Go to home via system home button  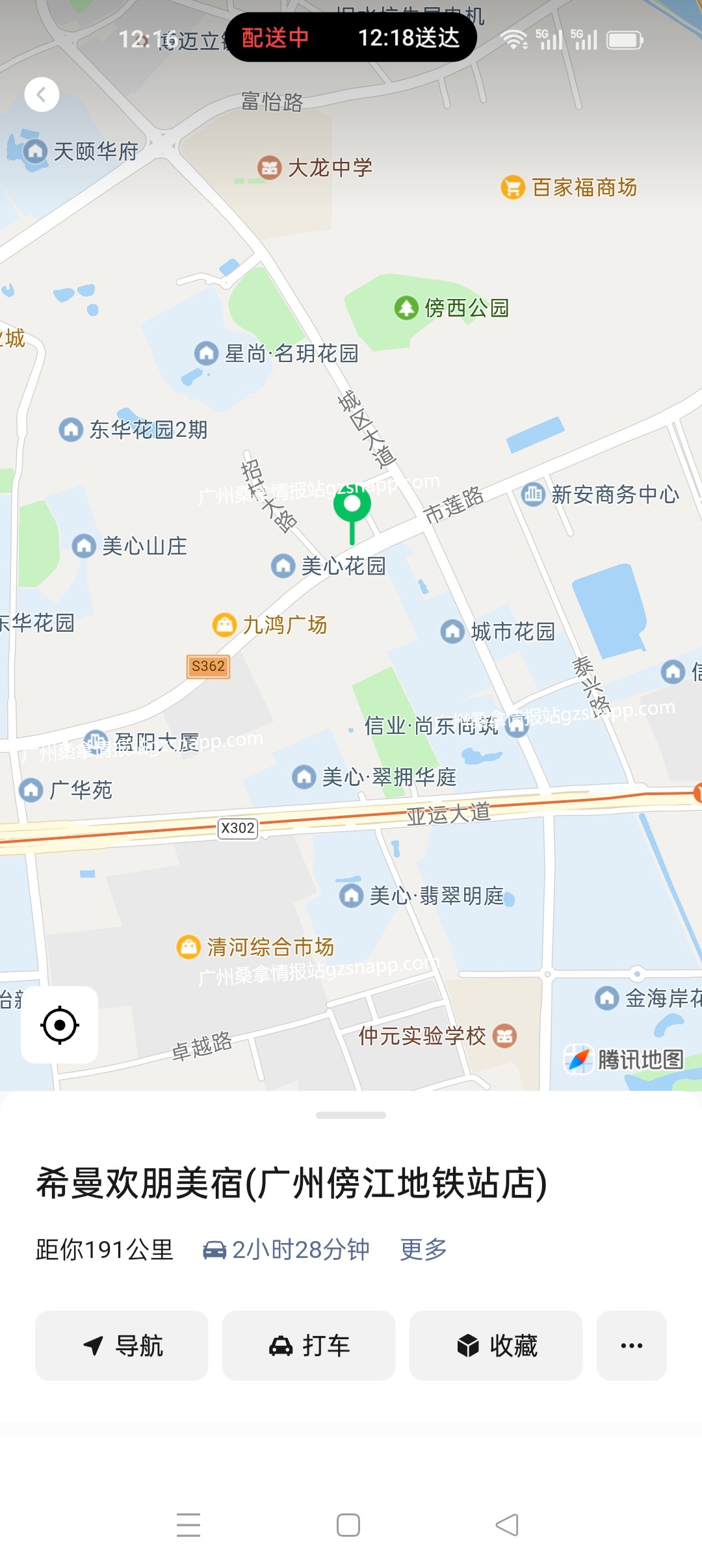348,1524
